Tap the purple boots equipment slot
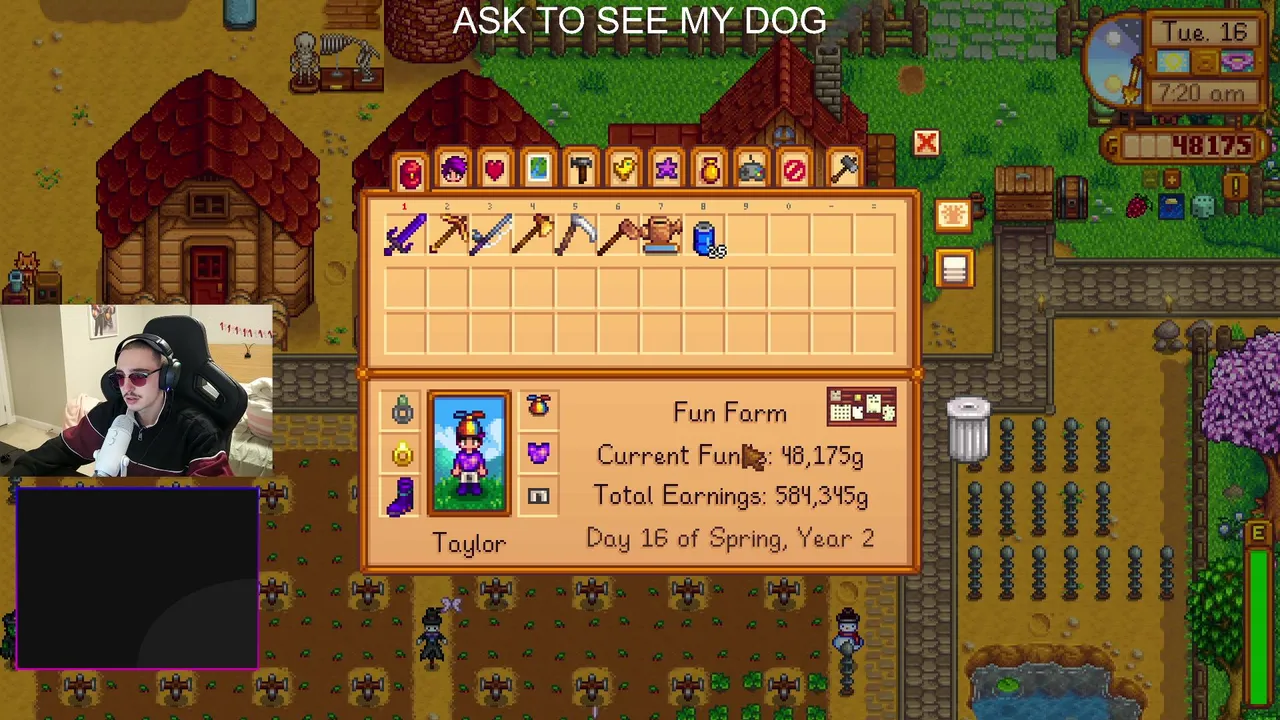The height and width of the screenshot is (720, 1280). point(401,496)
